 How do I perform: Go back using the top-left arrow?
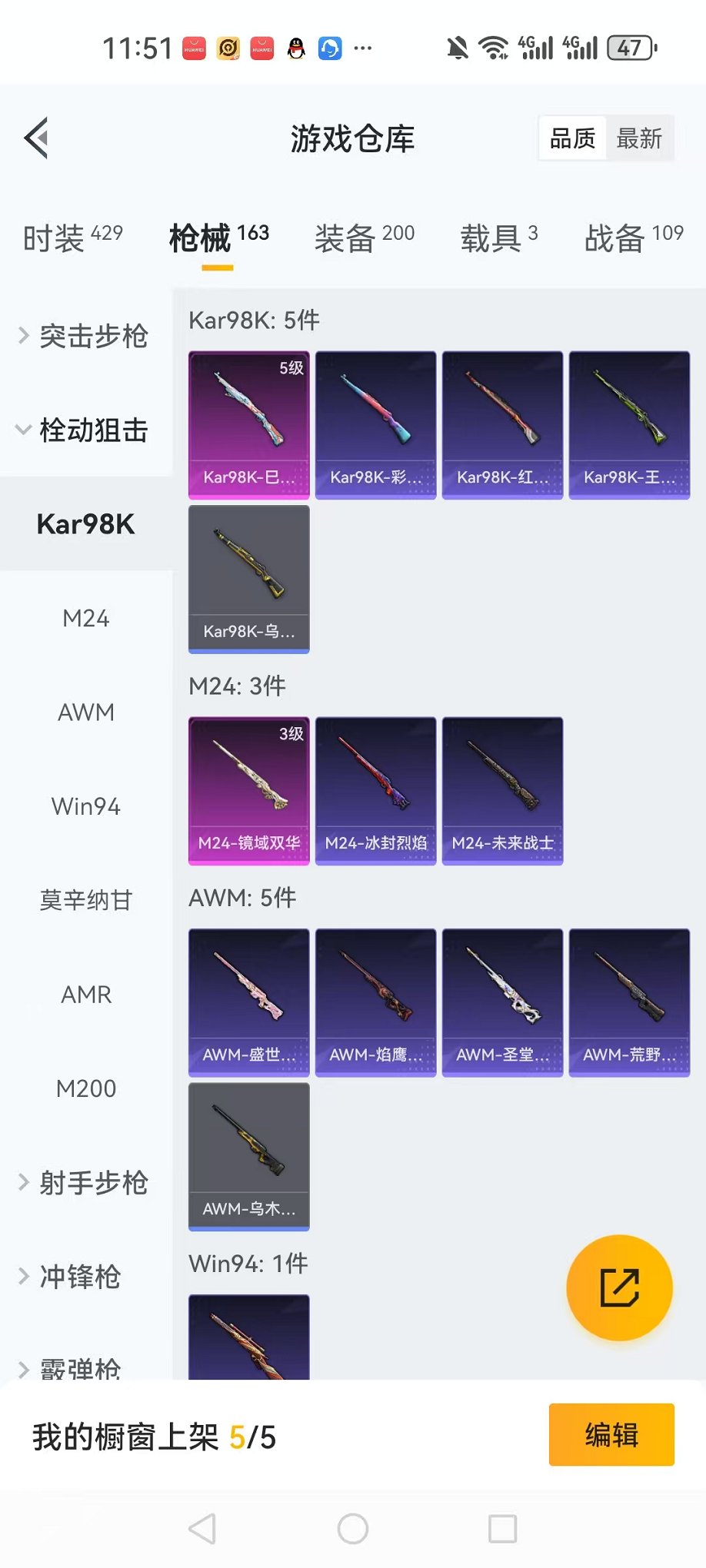point(37,138)
